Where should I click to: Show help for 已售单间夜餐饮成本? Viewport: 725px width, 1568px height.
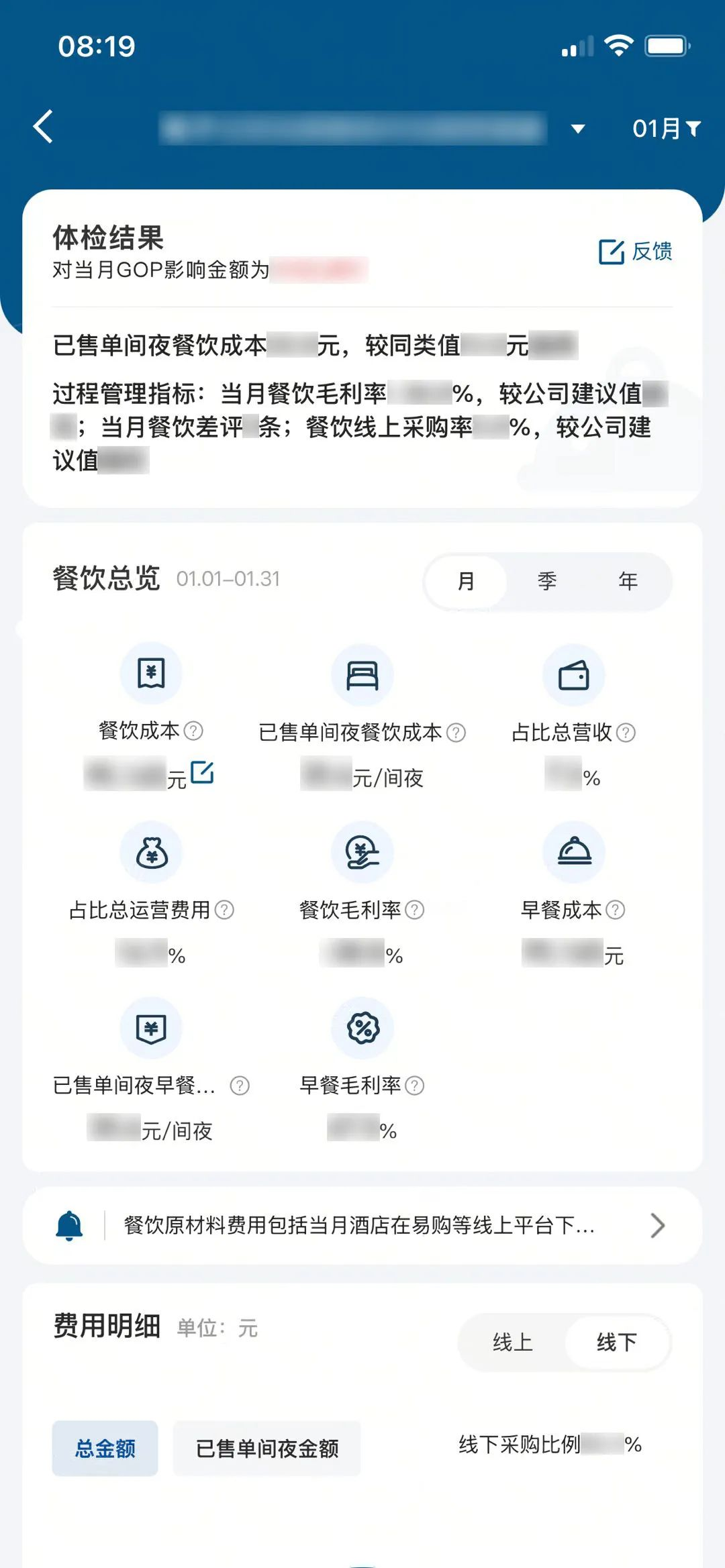pyautogui.click(x=456, y=733)
